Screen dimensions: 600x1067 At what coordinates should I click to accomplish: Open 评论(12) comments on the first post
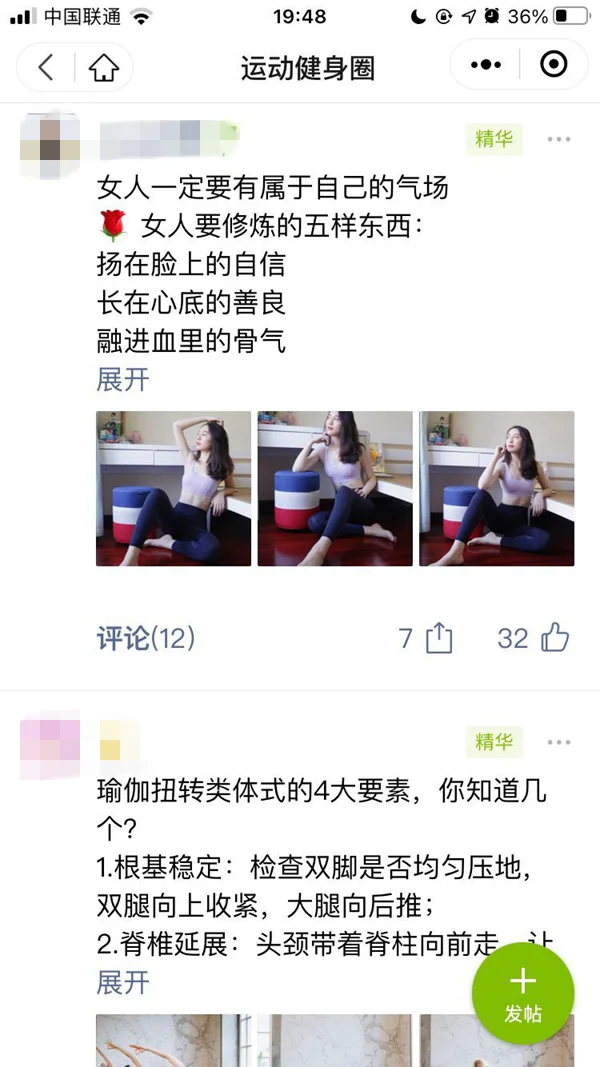pos(146,638)
